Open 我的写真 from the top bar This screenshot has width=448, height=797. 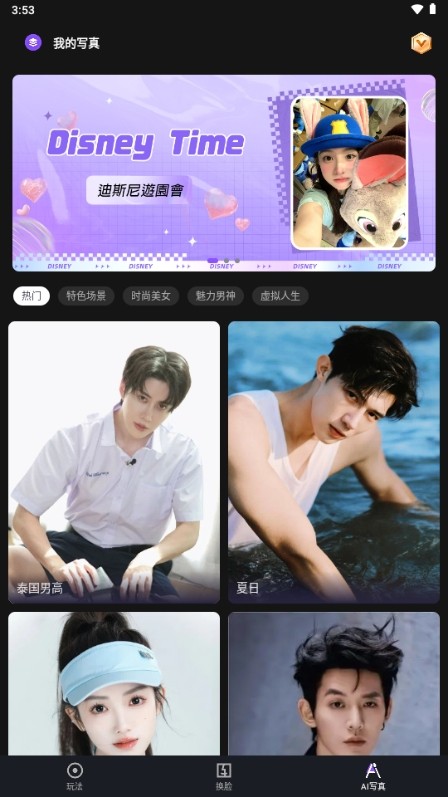(x=62, y=43)
